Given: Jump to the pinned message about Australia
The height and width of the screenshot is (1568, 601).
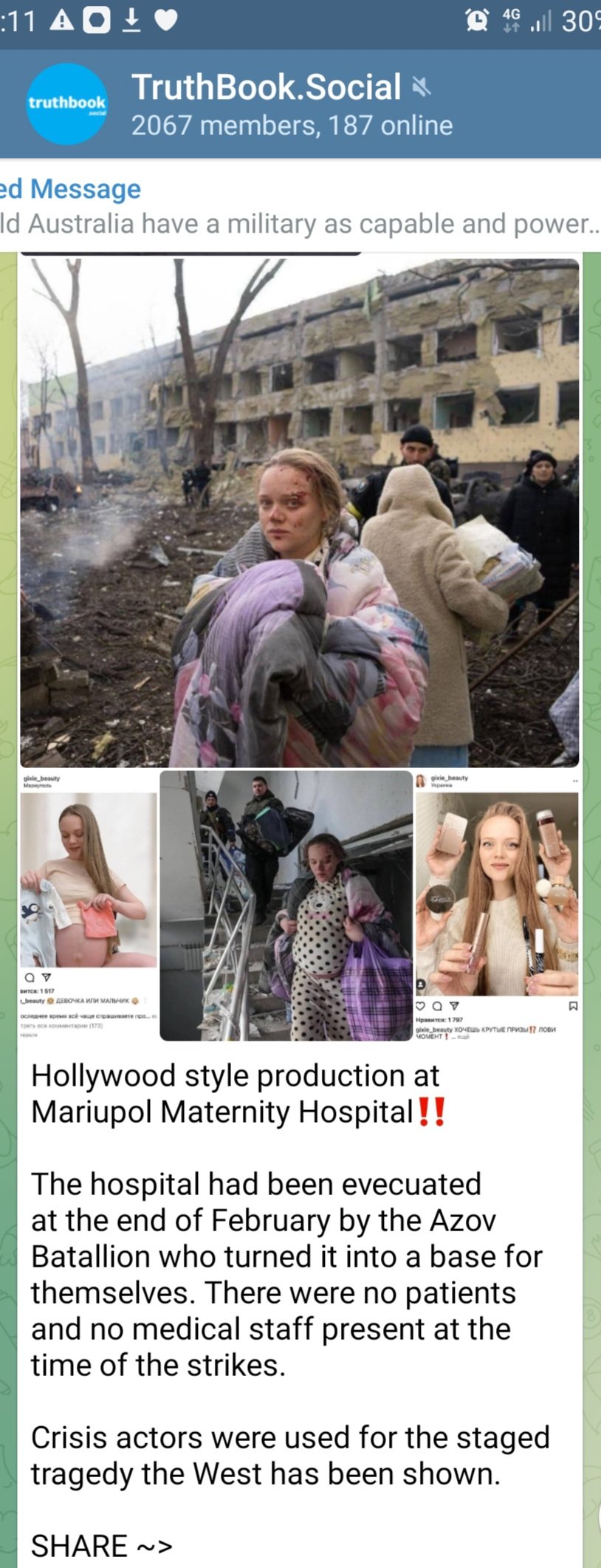Looking at the screenshot, I should [x=295, y=207].
